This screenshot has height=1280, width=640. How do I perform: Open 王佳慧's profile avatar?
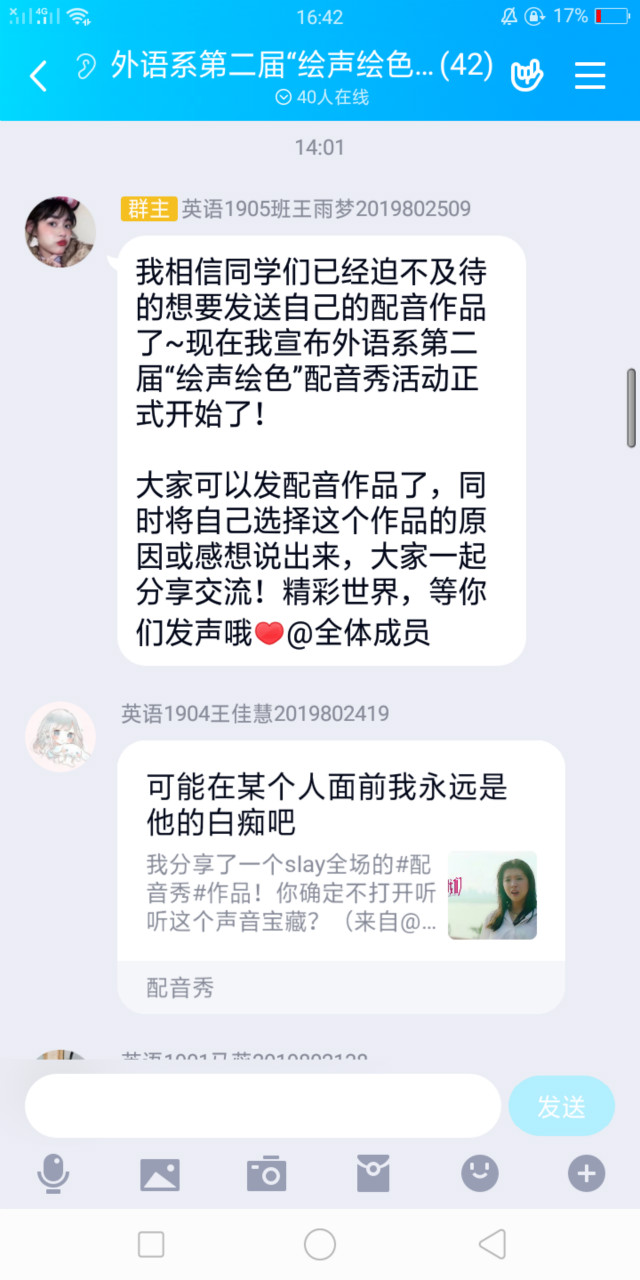60,737
